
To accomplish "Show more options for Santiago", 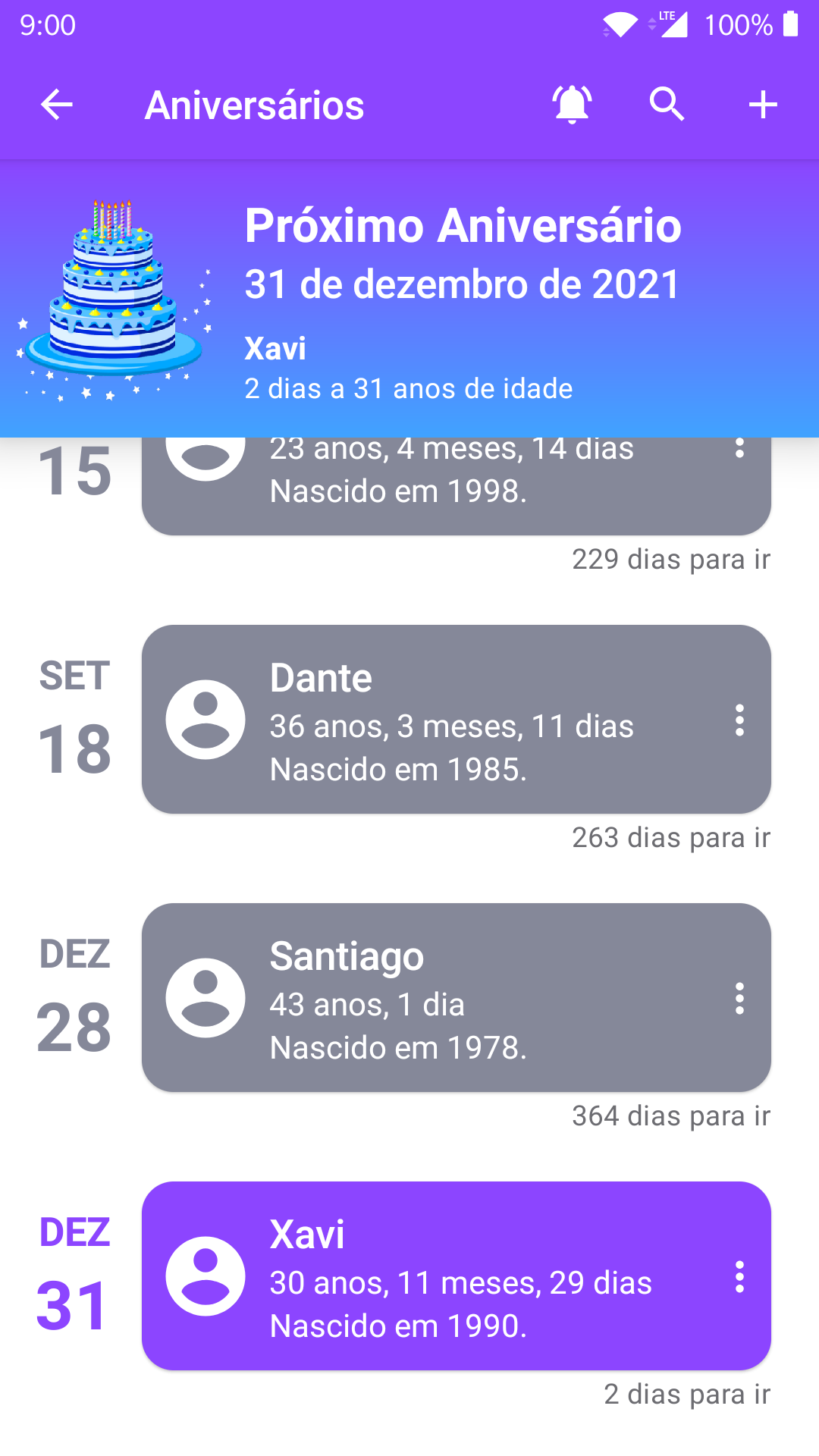I will 739,998.
